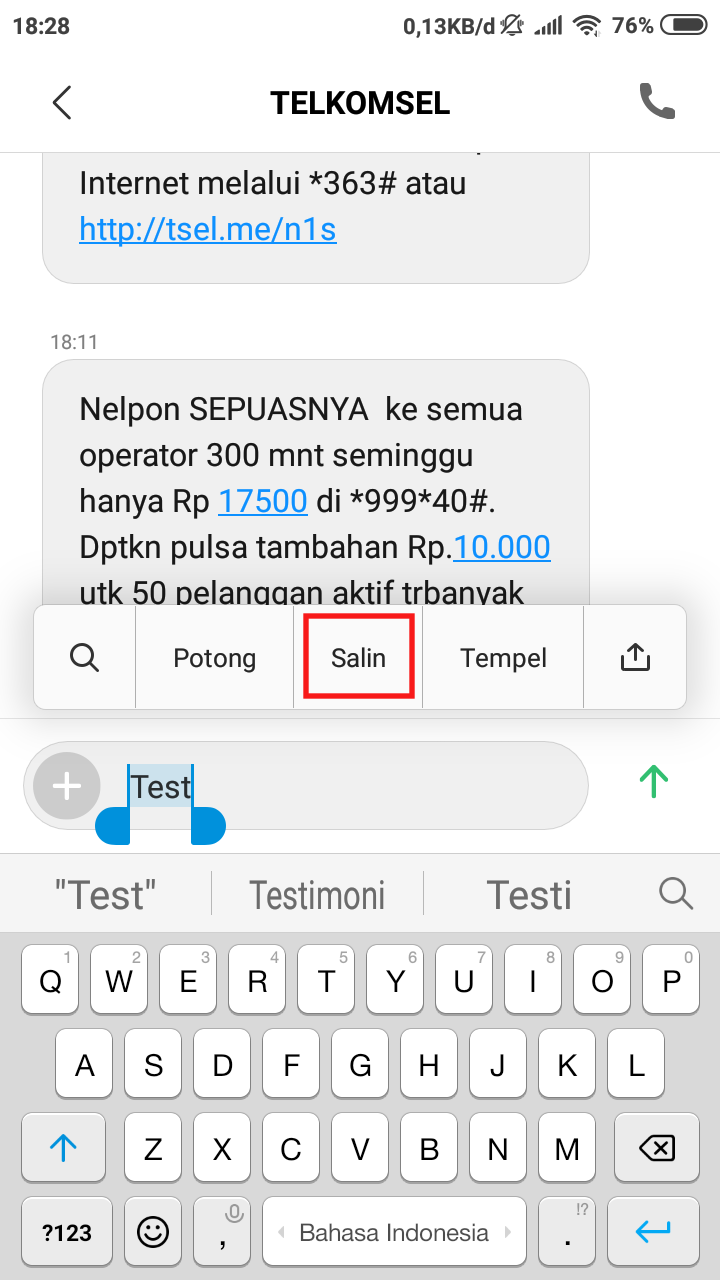The height and width of the screenshot is (1280, 720).
Task: Choose Tempel to paste text
Action: (503, 658)
